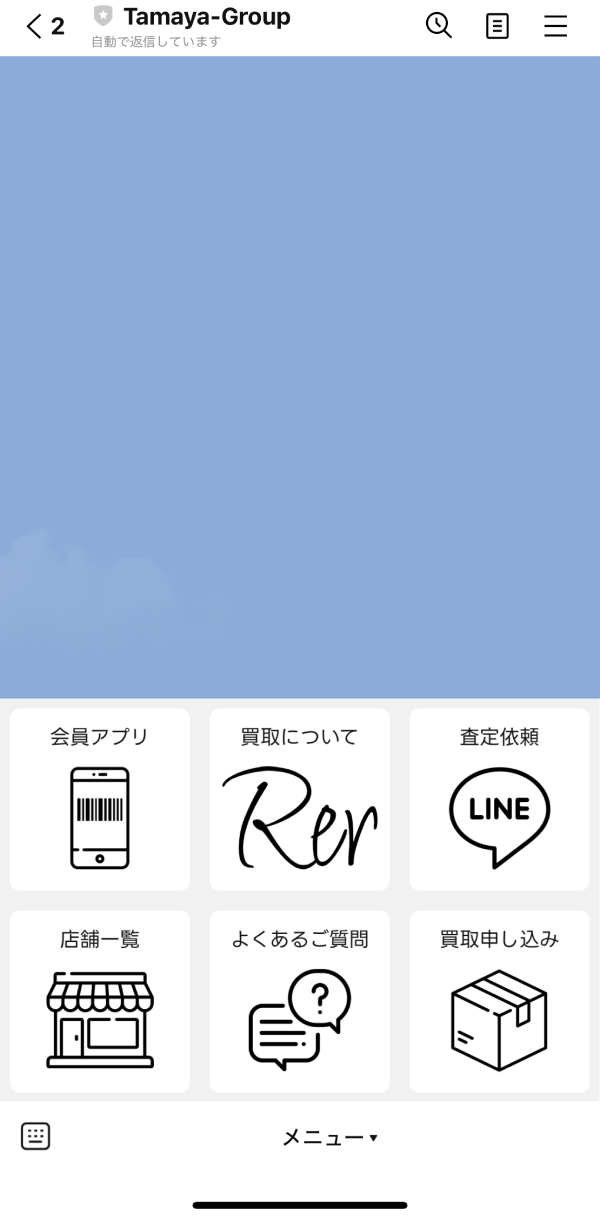Open the notes icon in the header
Viewport: 600px width, 1220px height.
497,26
